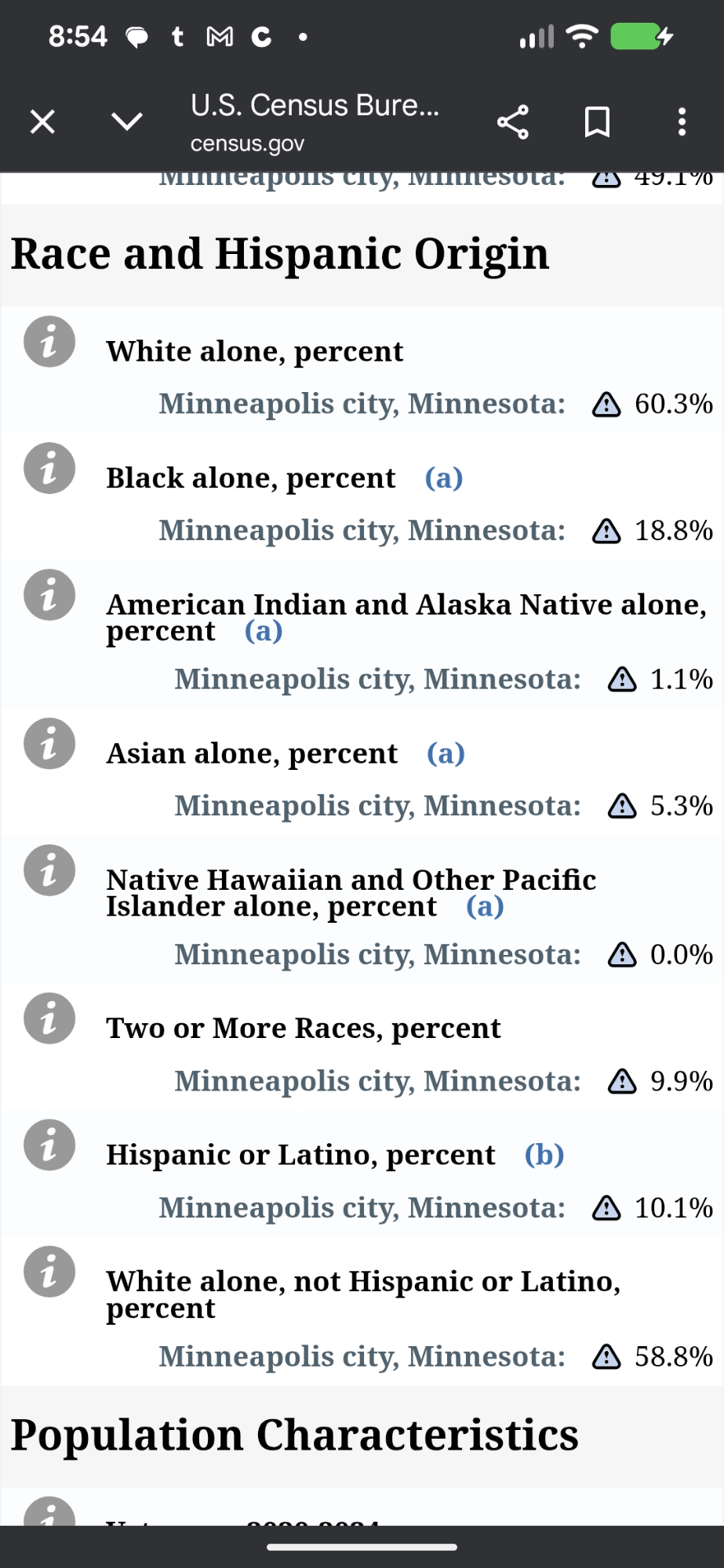Open footnote (a) next to Asian alone
The height and width of the screenshot is (1568, 724).
446,753
